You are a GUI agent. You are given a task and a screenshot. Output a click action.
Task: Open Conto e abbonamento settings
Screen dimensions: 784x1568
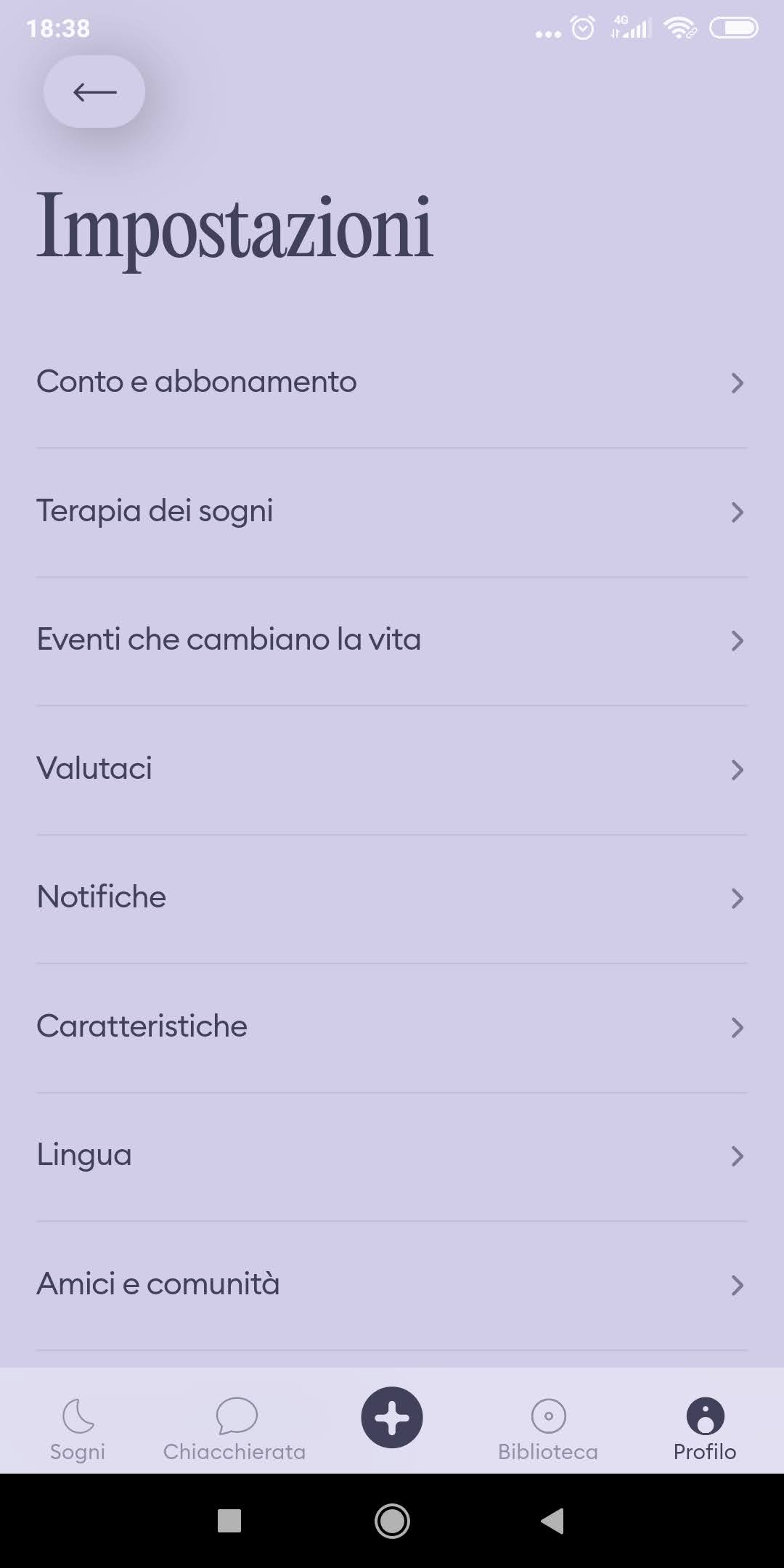tap(392, 383)
